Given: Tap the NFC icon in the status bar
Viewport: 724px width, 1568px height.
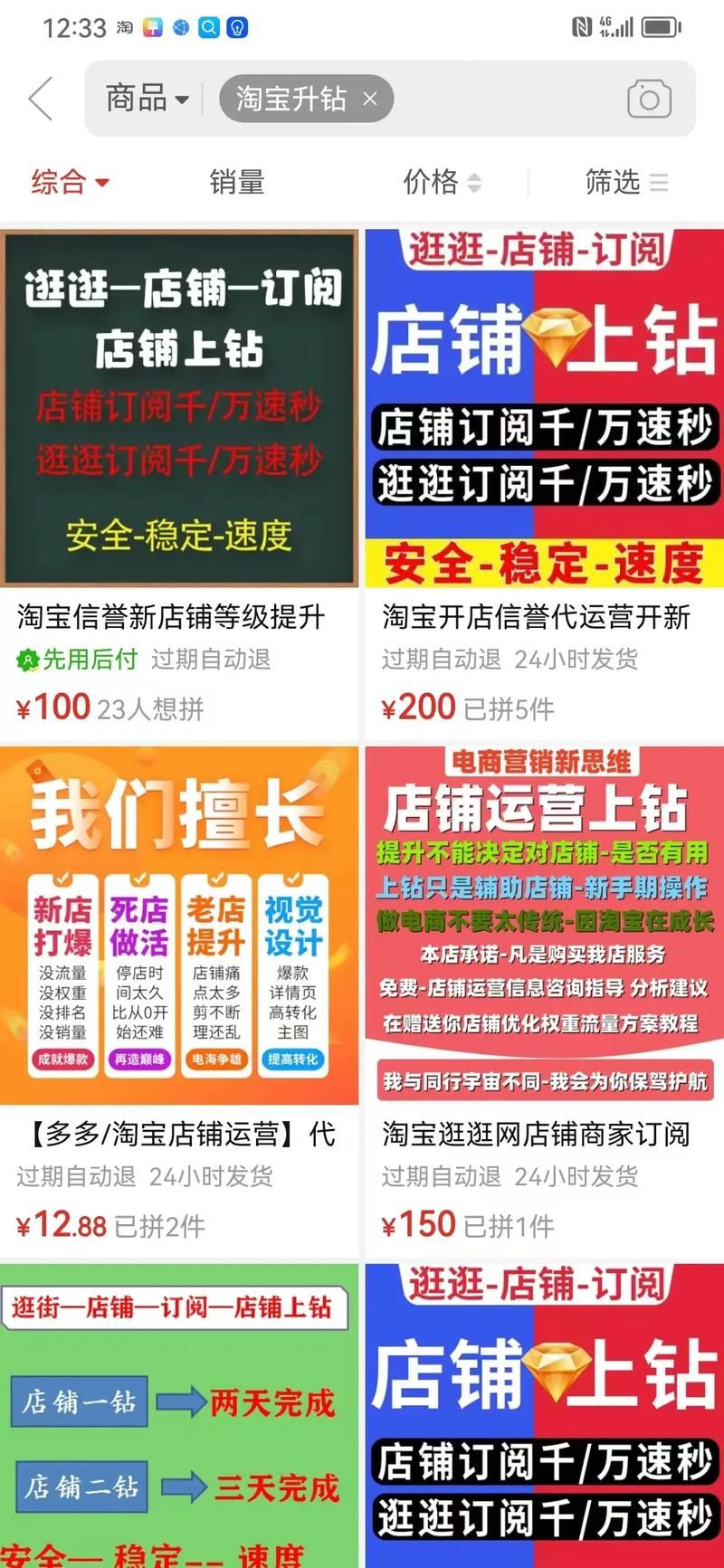Looking at the screenshot, I should pyautogui.click(x=583, y=27).
